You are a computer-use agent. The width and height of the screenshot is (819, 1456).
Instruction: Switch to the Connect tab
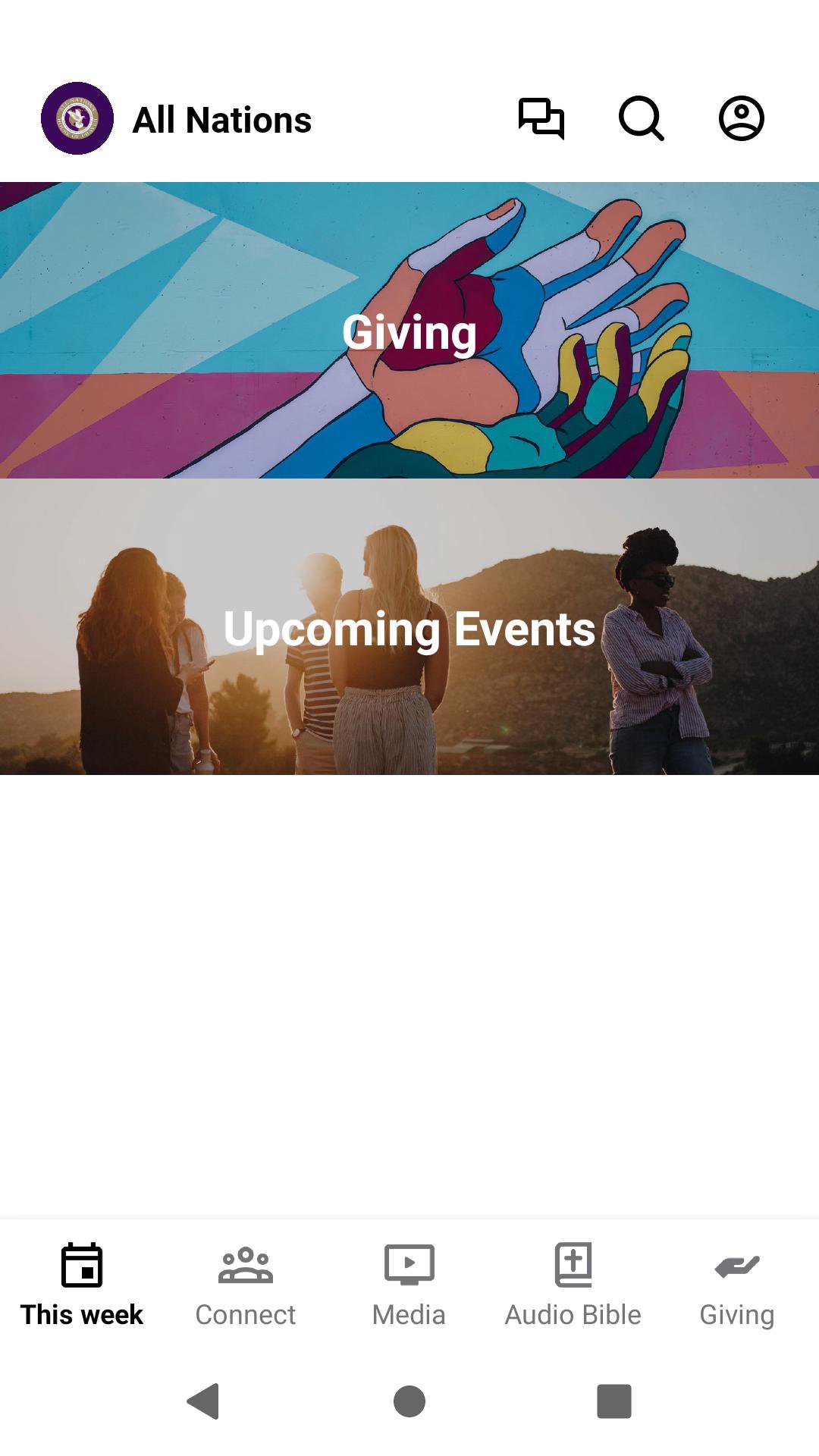(x=246, y=1285)
